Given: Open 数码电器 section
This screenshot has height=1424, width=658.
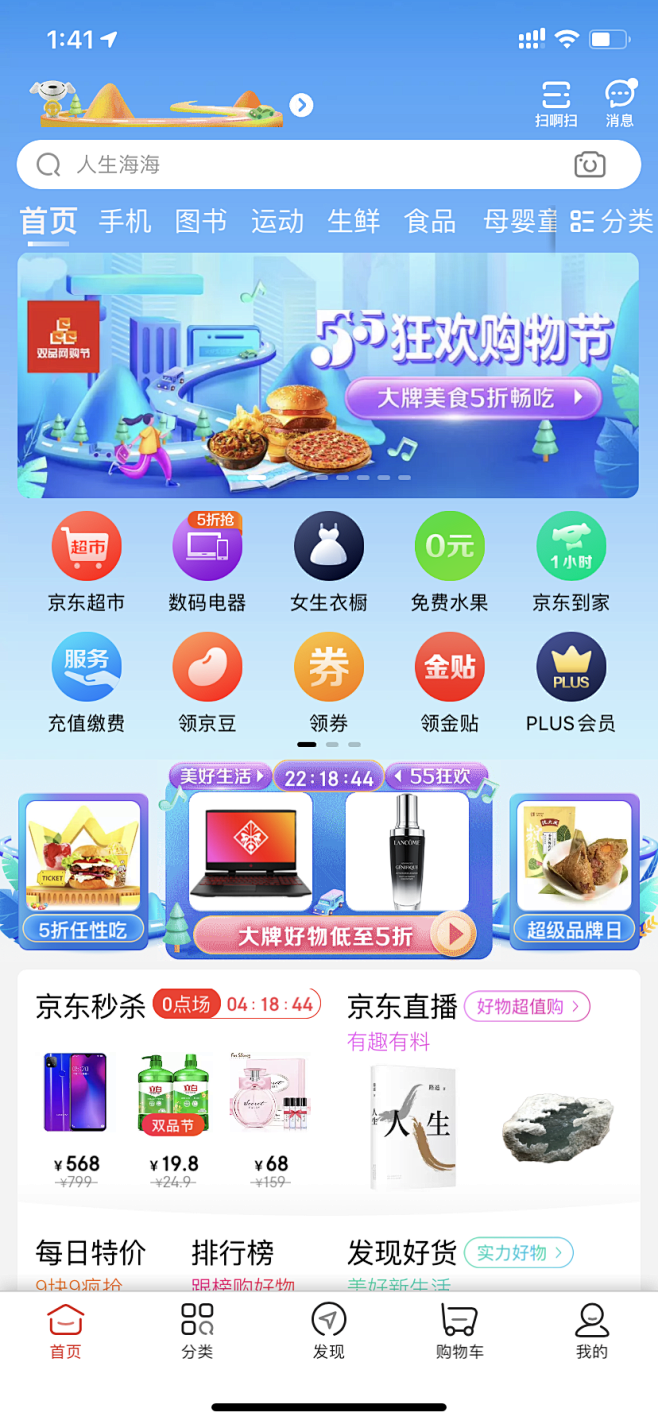Looking at the screenshot, I should [x=207, y=561].
